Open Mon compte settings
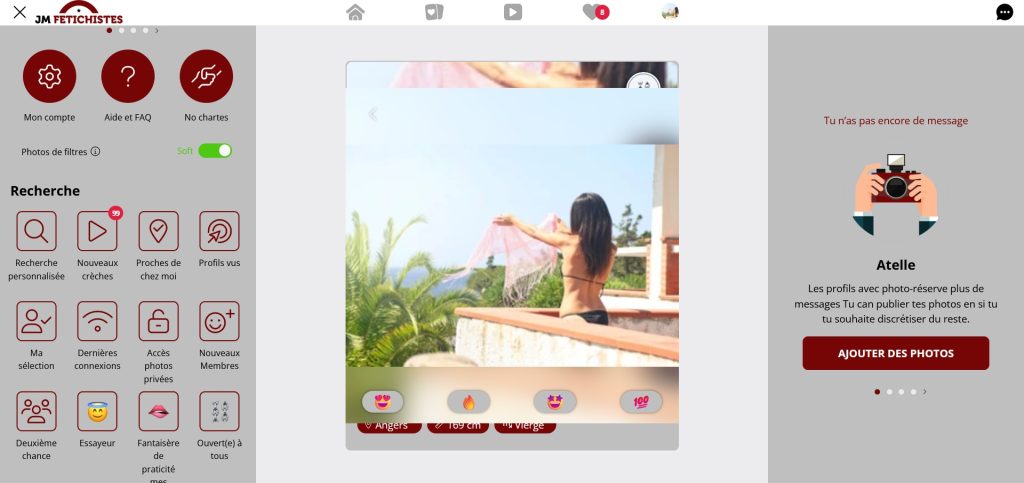The image size is (1024, 483). click(49, 76)
